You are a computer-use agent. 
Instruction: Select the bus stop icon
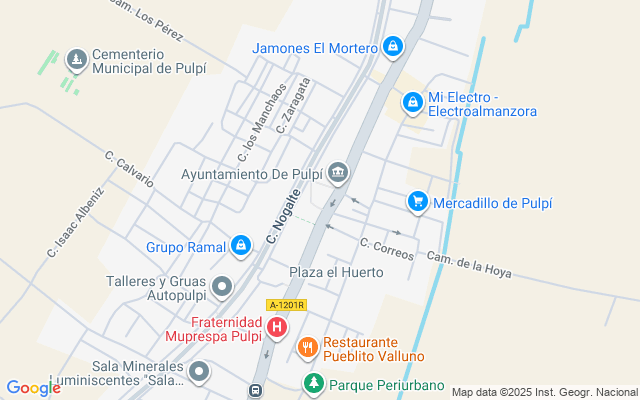tap(256, 390)
